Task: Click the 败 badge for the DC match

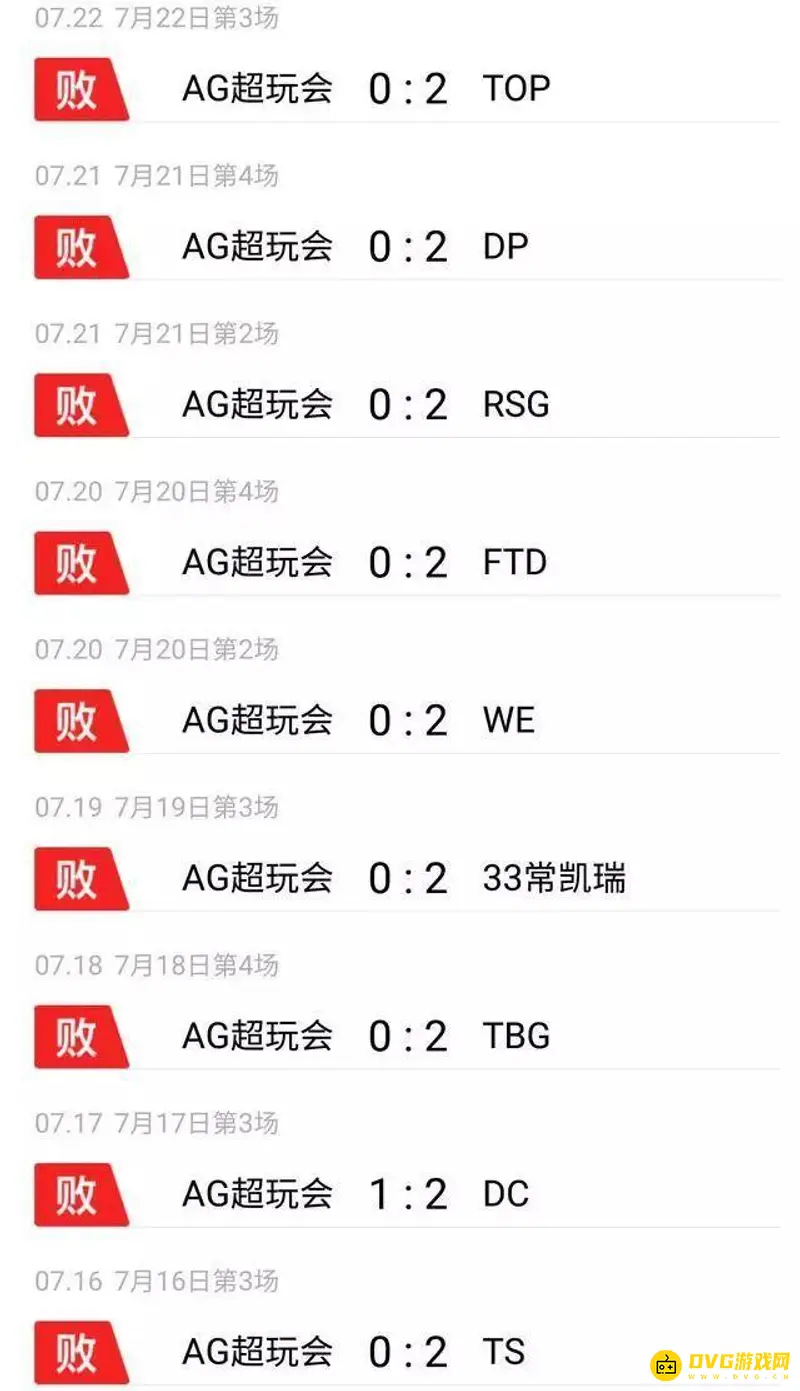Action: click(80, 1194)
